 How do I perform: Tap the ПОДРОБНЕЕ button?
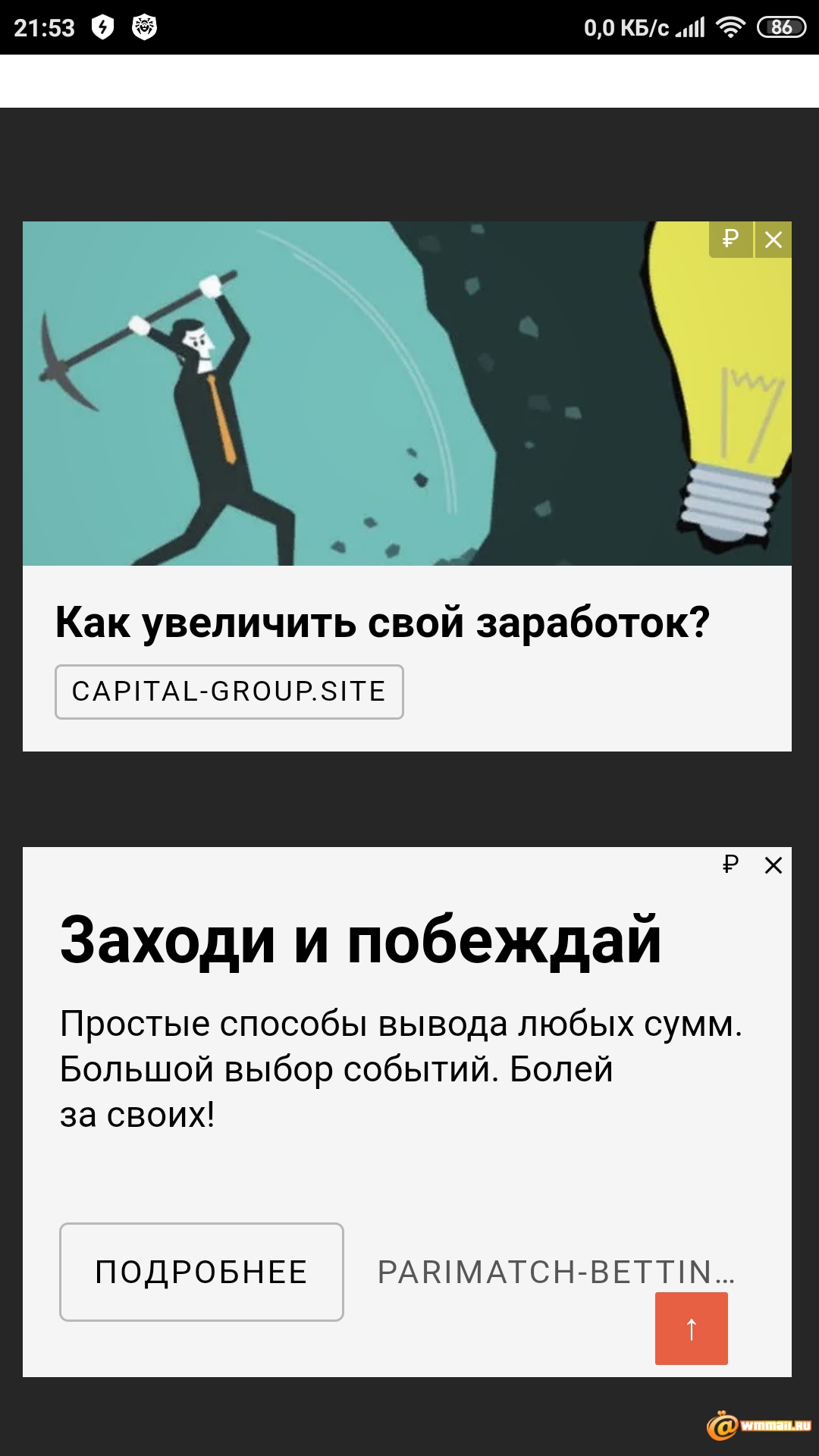[x=202, y=1272]
